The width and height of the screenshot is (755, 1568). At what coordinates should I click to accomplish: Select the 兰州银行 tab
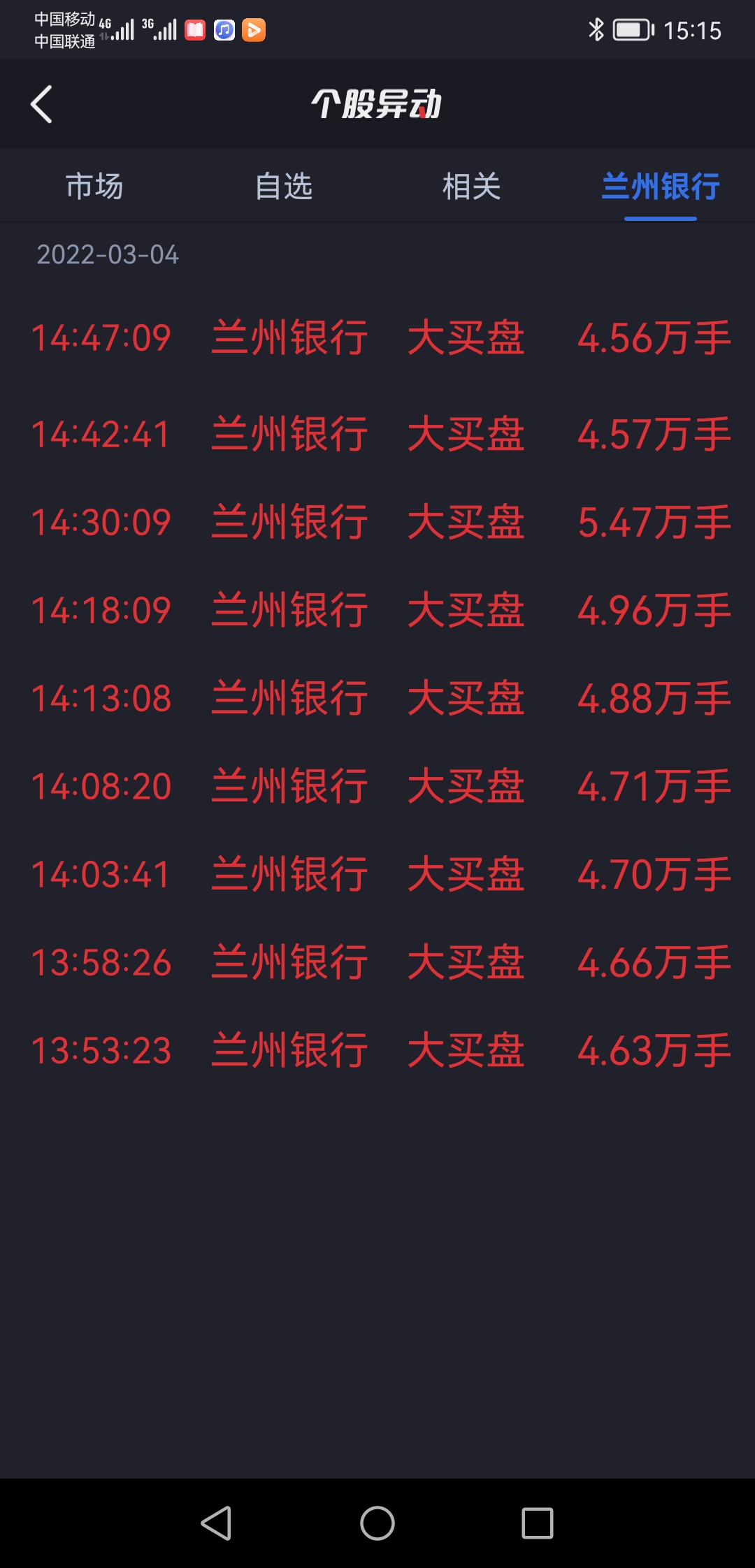tap(659, 186)
